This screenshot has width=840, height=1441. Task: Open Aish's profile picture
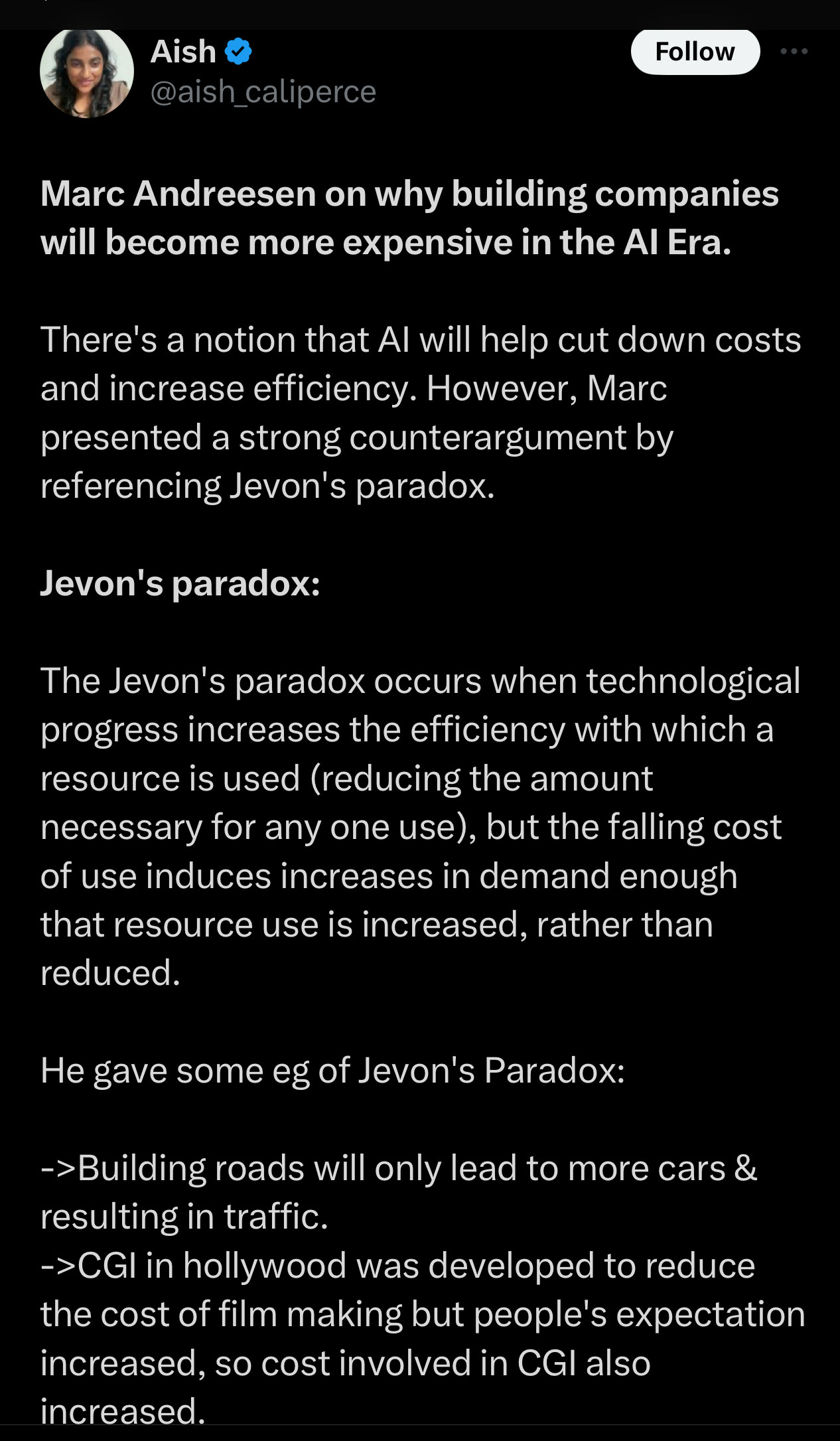[86, 72]
